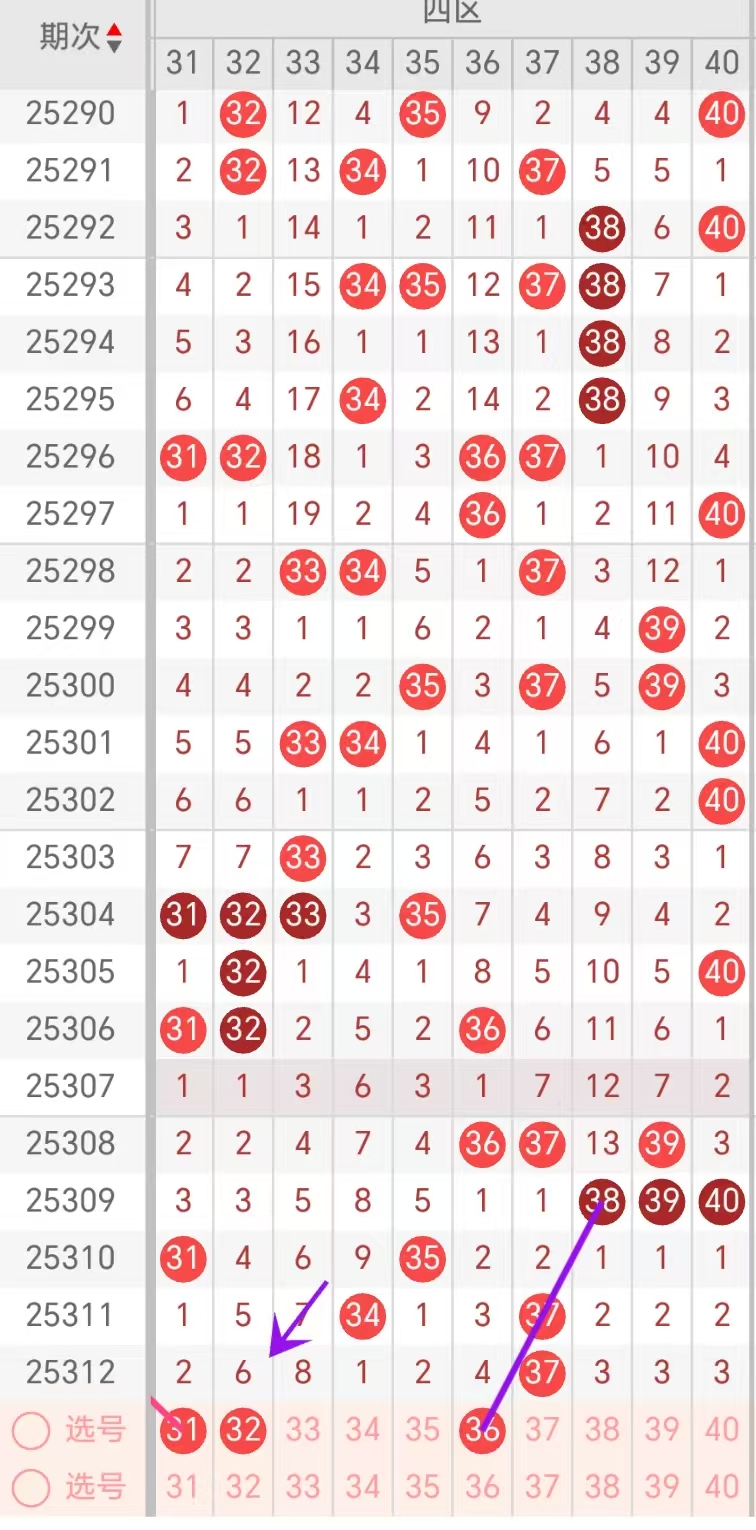
Task: Select number 35 in the second 选号 row
Action: point(422,1487)
